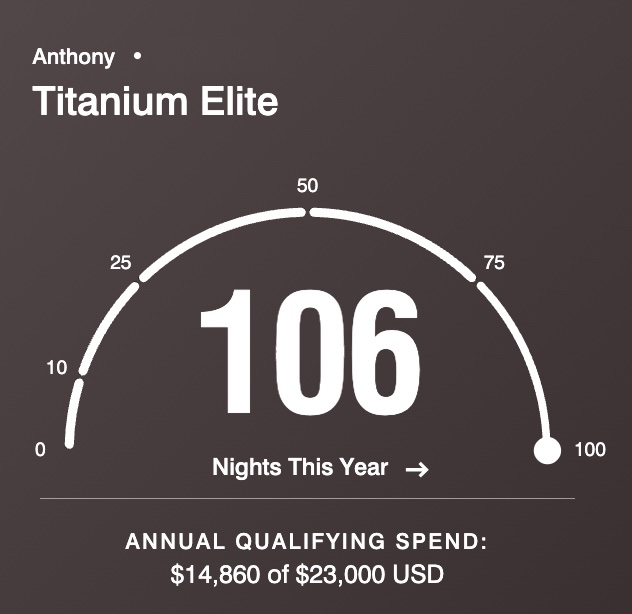Open the Nights This Year details
The width and height of the screenshot is (632, 614).
click(320, 468)
